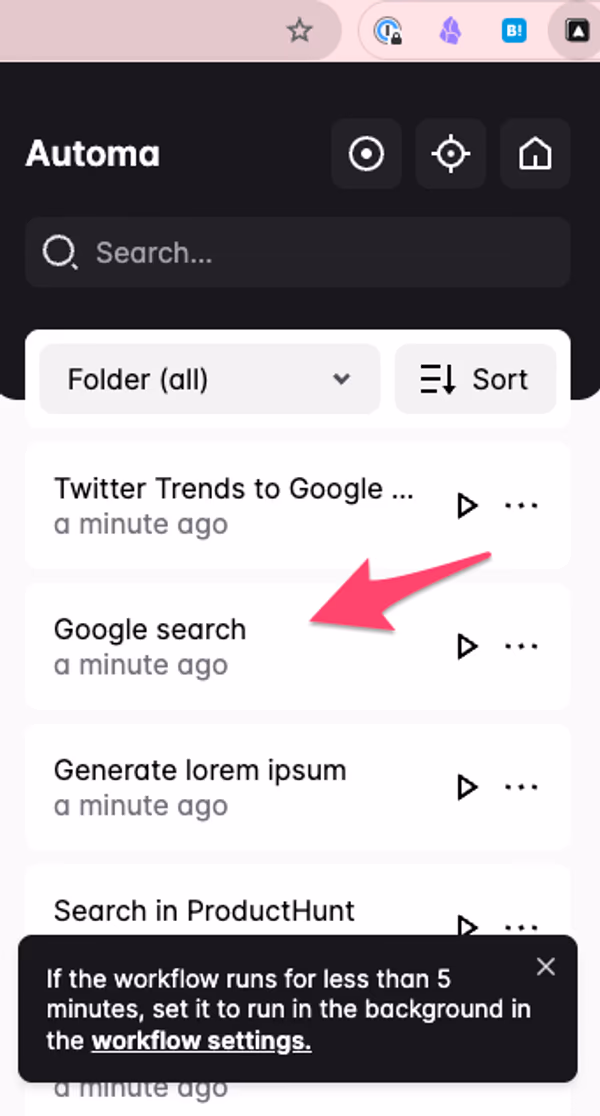The width and height of the screenshot is (600, 1116).
Task: Run the Google search workflow
Action: (x=466, y=647)
